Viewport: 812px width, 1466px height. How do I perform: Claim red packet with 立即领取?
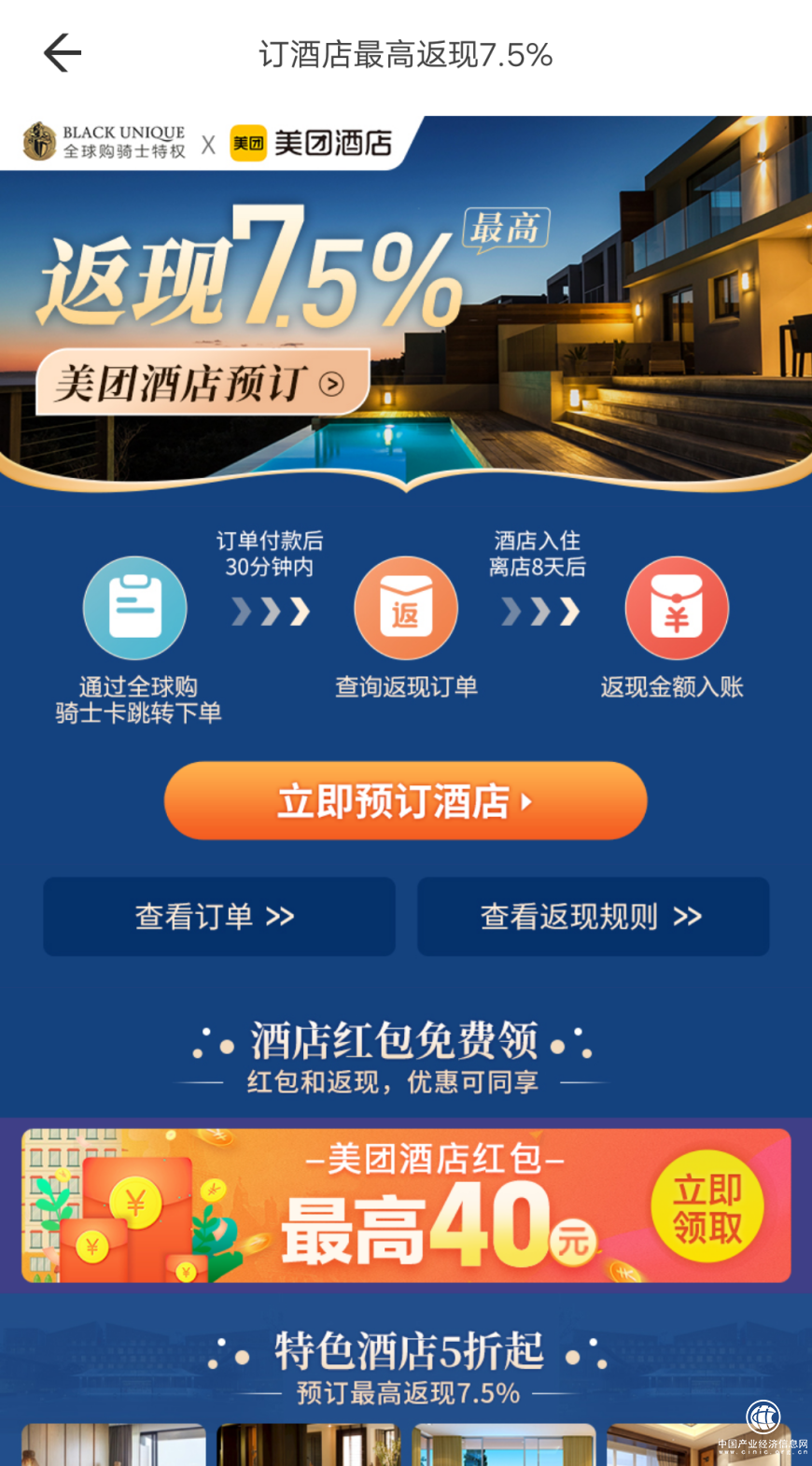[x=707, y=1207]
